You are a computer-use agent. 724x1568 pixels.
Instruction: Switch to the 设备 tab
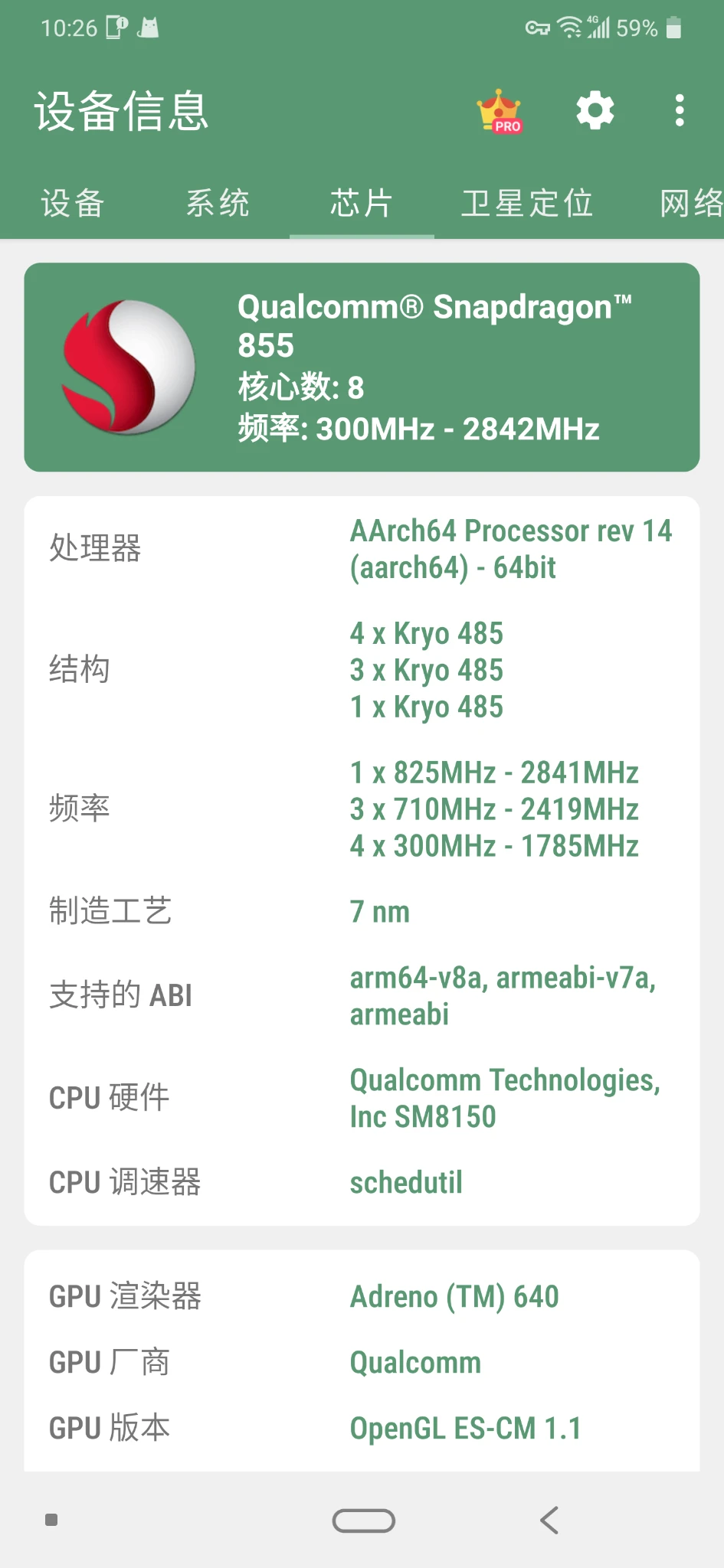click(73, 204)
